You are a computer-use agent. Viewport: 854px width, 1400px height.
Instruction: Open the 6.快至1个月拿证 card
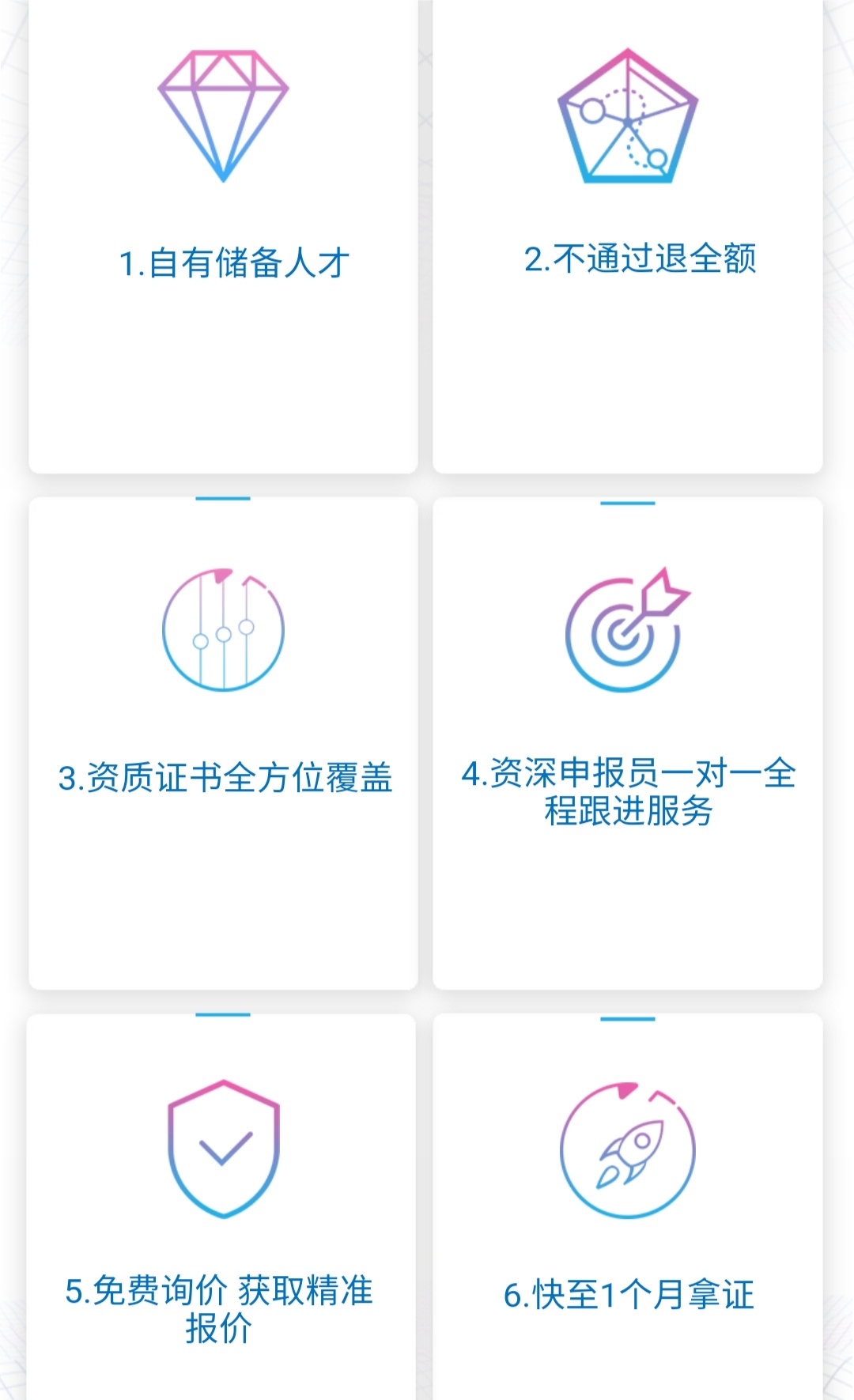[628, 1207]
